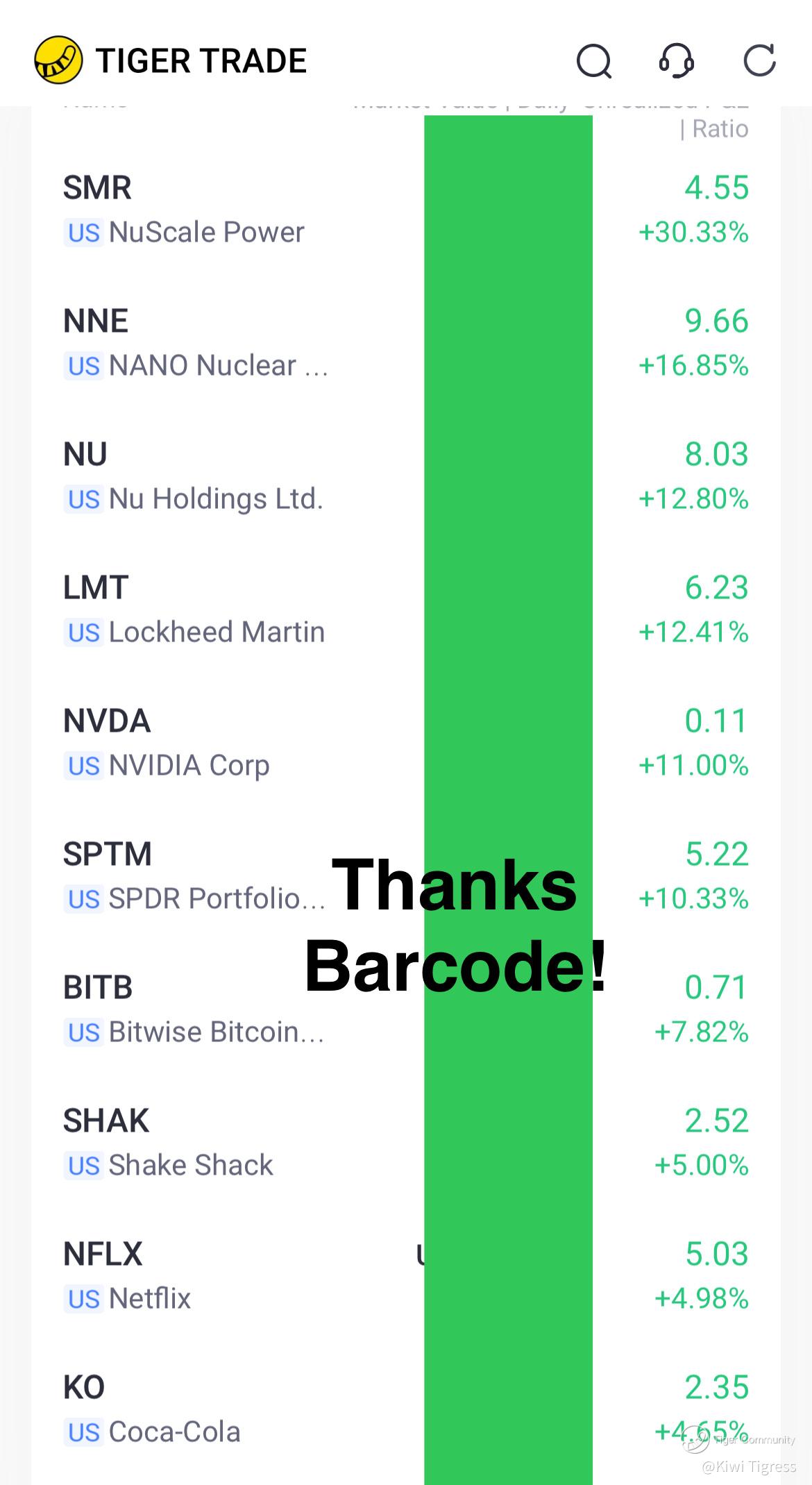Viewport: 812px width, 1485px height.
Task: Select the NVDA NVIDIA Corp position
Action: pos(406,743)
